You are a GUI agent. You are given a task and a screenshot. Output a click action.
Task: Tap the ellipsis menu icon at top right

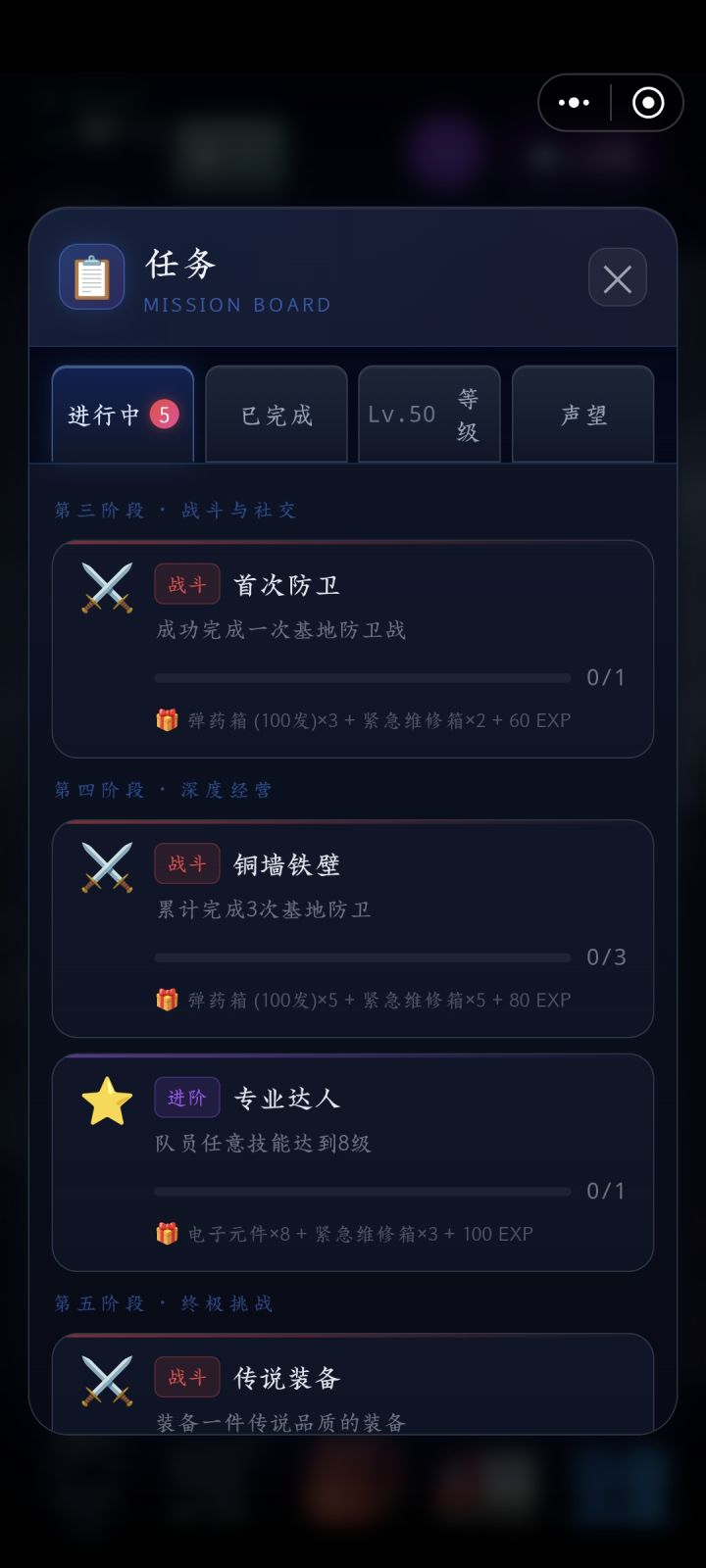pyautogui.click(x=573, y=102)
